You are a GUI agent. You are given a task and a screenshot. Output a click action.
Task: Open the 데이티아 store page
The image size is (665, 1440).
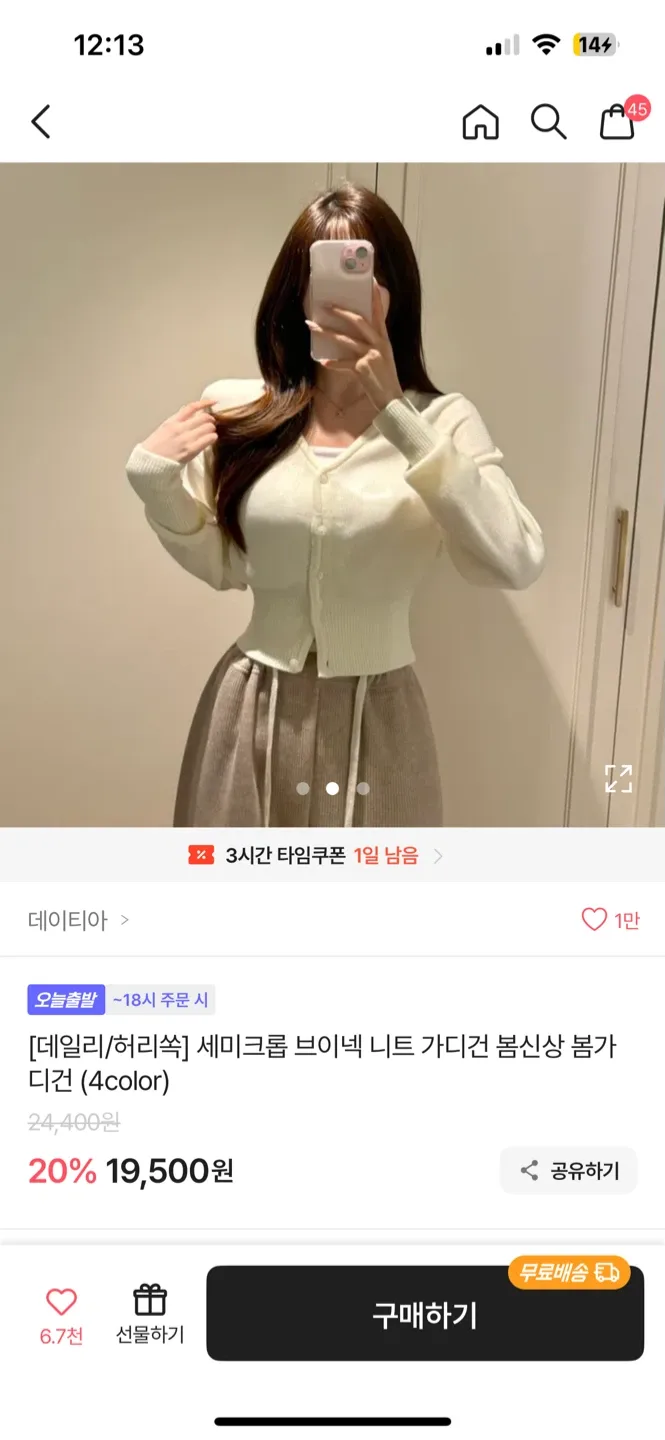point(78,920)
